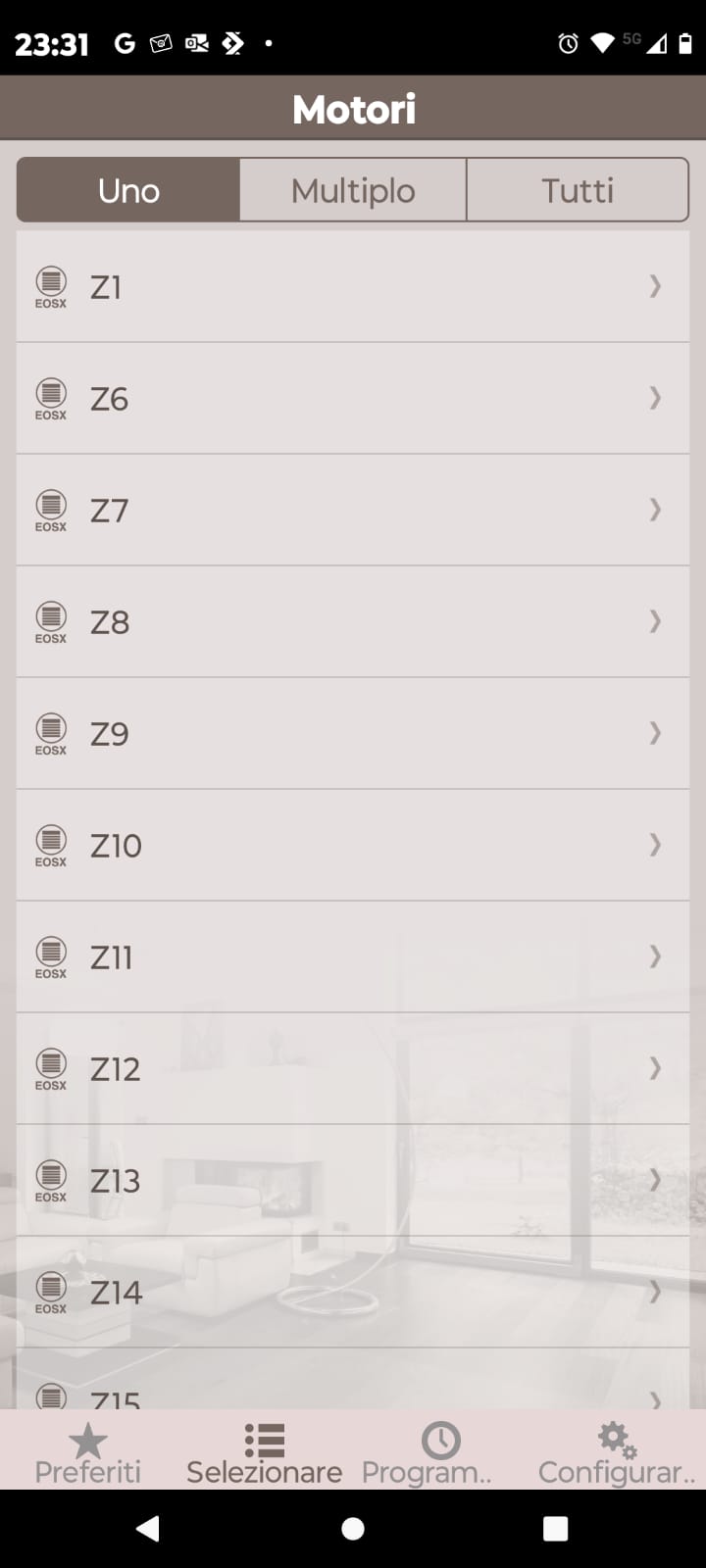Image resolution: width=706 pixels, height=1568 pixels.
Task: Choose motor Z13
Action: point(353,1181)
